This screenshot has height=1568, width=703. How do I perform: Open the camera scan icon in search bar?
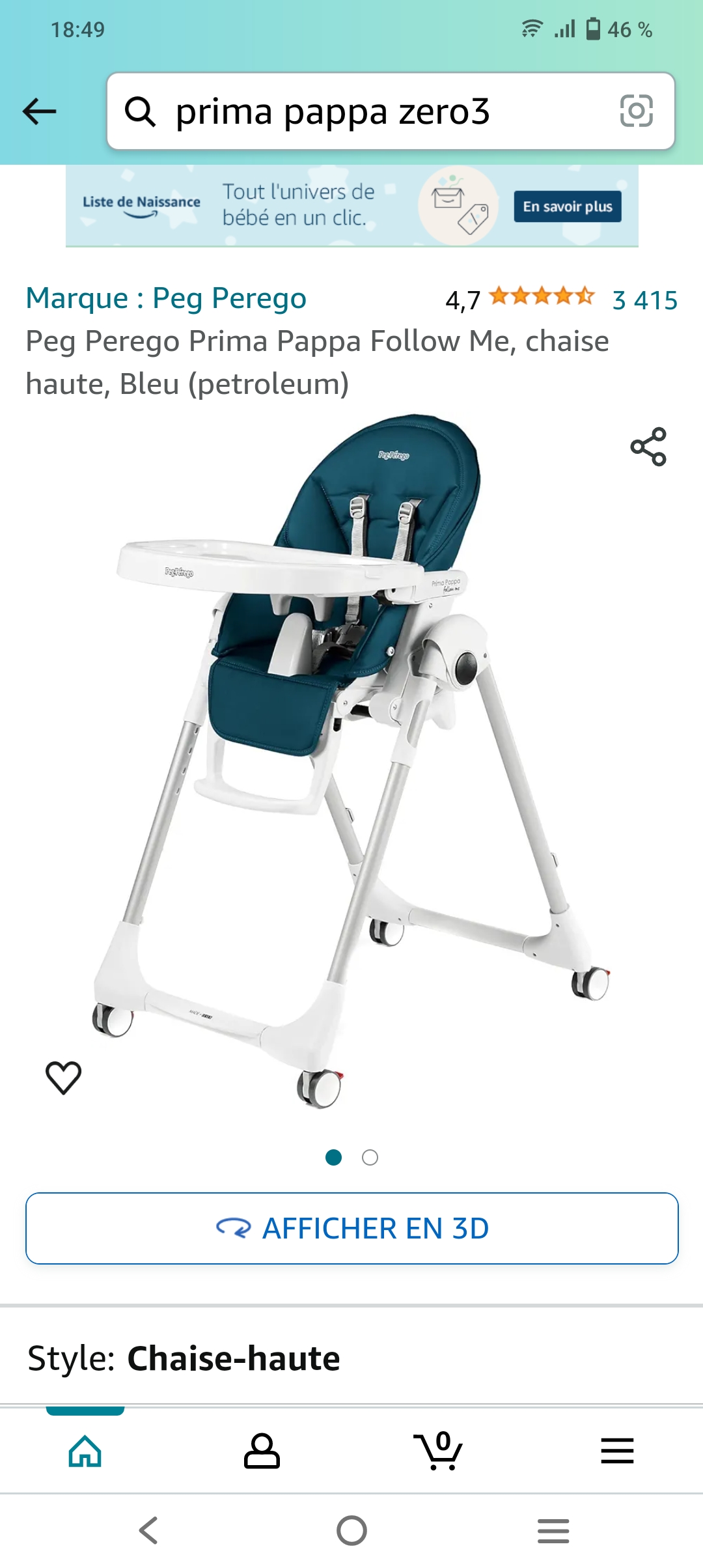pos(636,111)
